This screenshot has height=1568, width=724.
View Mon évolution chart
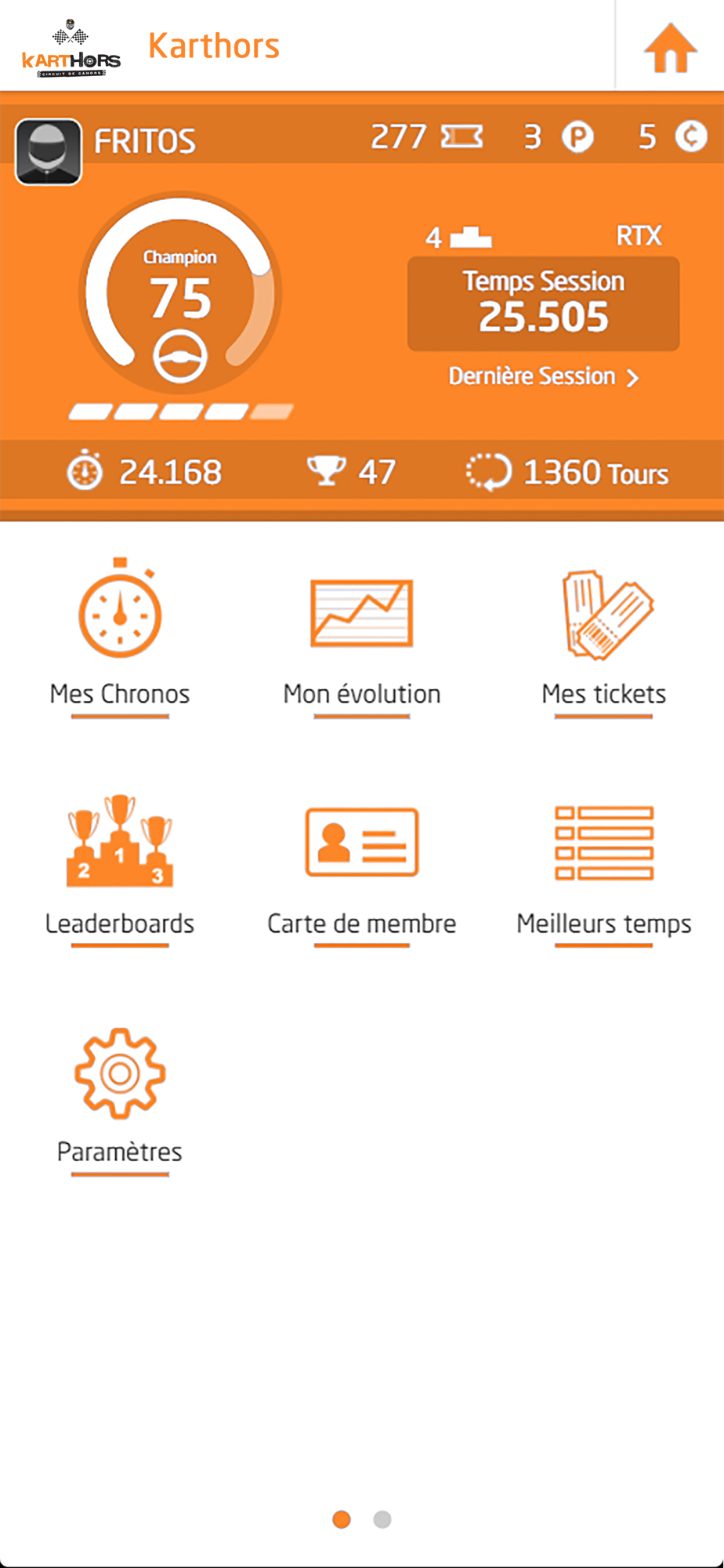(361, 637)
